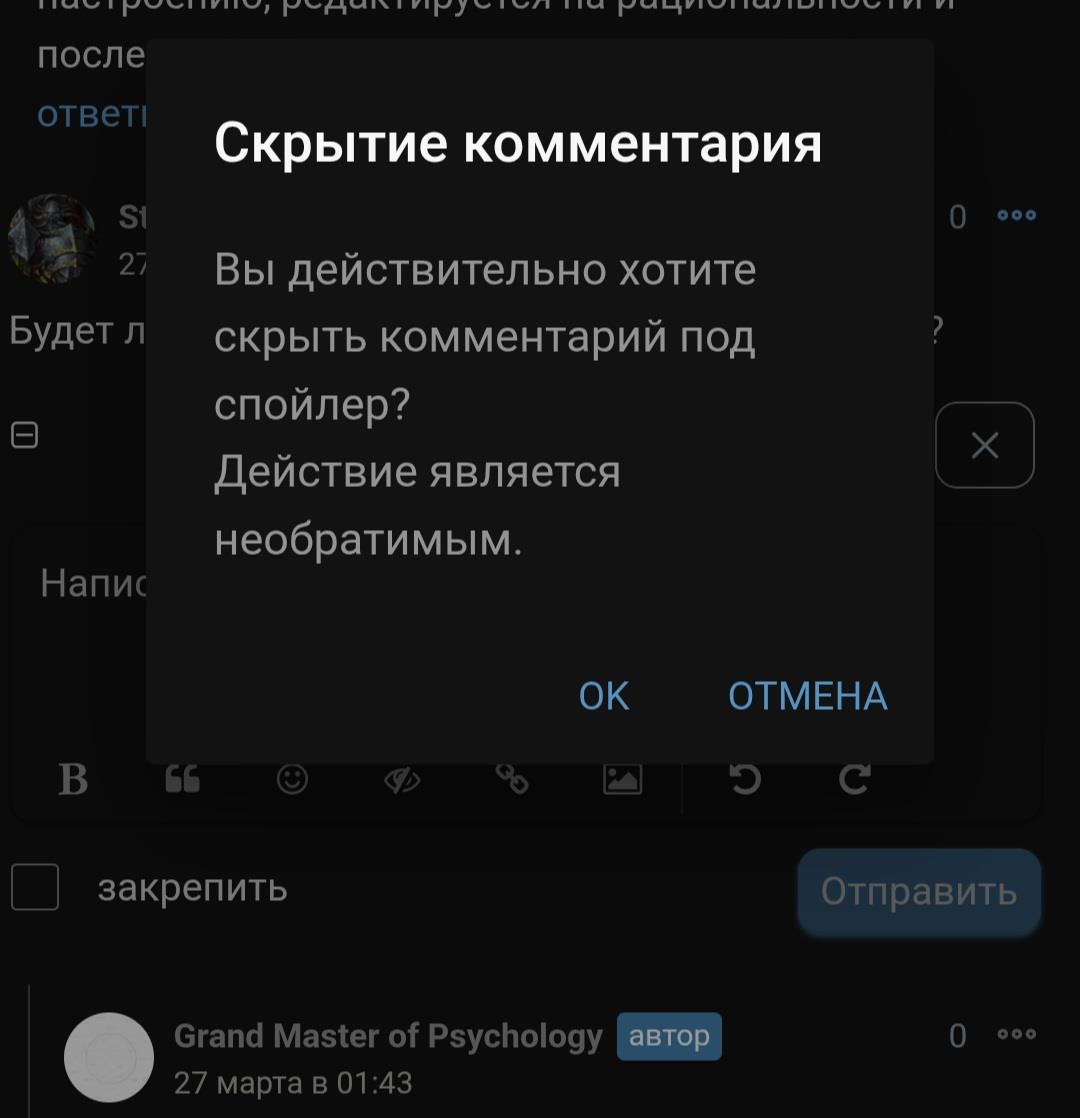Image resolution: width=1080 pixels, height=1118 pixels.
Task: Insert a quote block
Action: tap(183, 779)
